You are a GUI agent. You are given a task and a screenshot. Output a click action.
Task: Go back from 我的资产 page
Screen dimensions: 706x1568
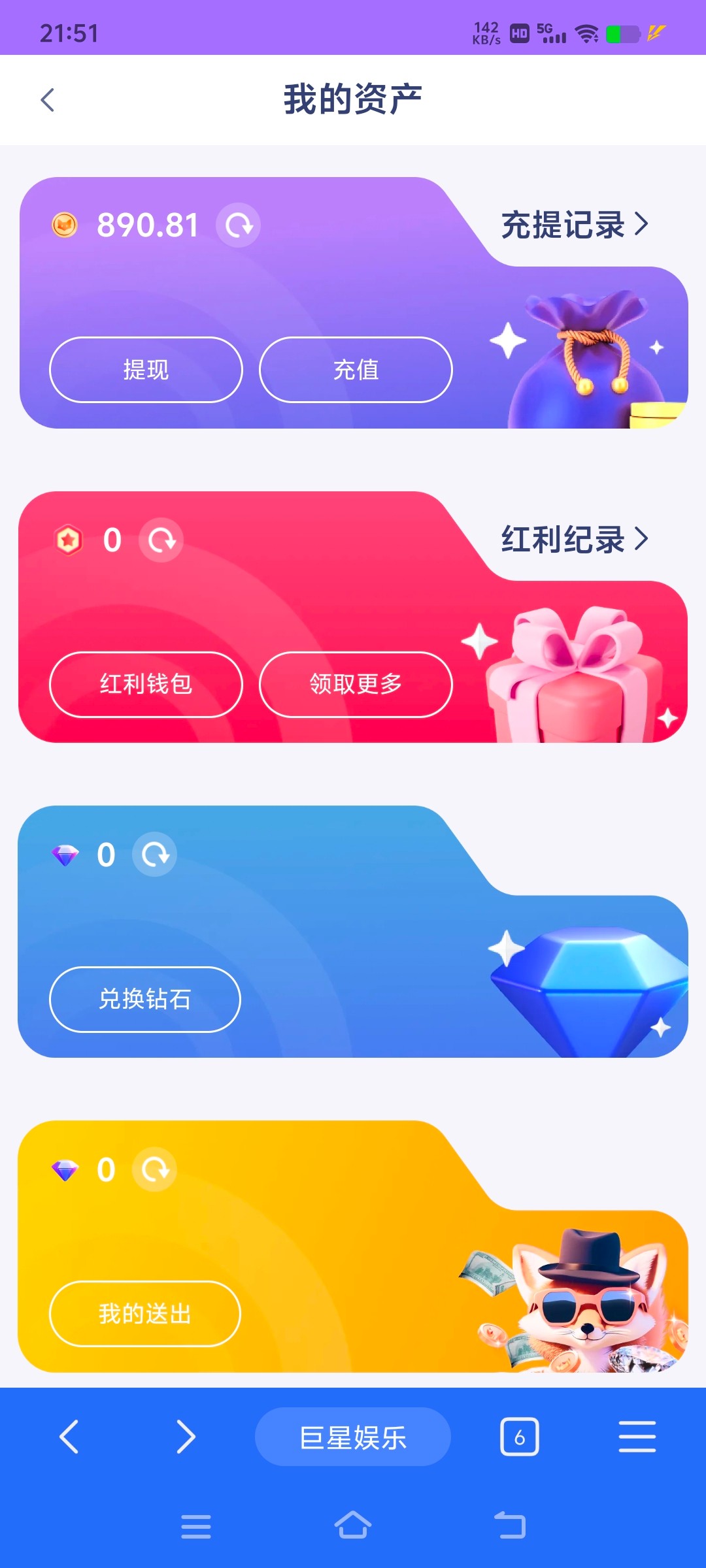pos(47,100)
